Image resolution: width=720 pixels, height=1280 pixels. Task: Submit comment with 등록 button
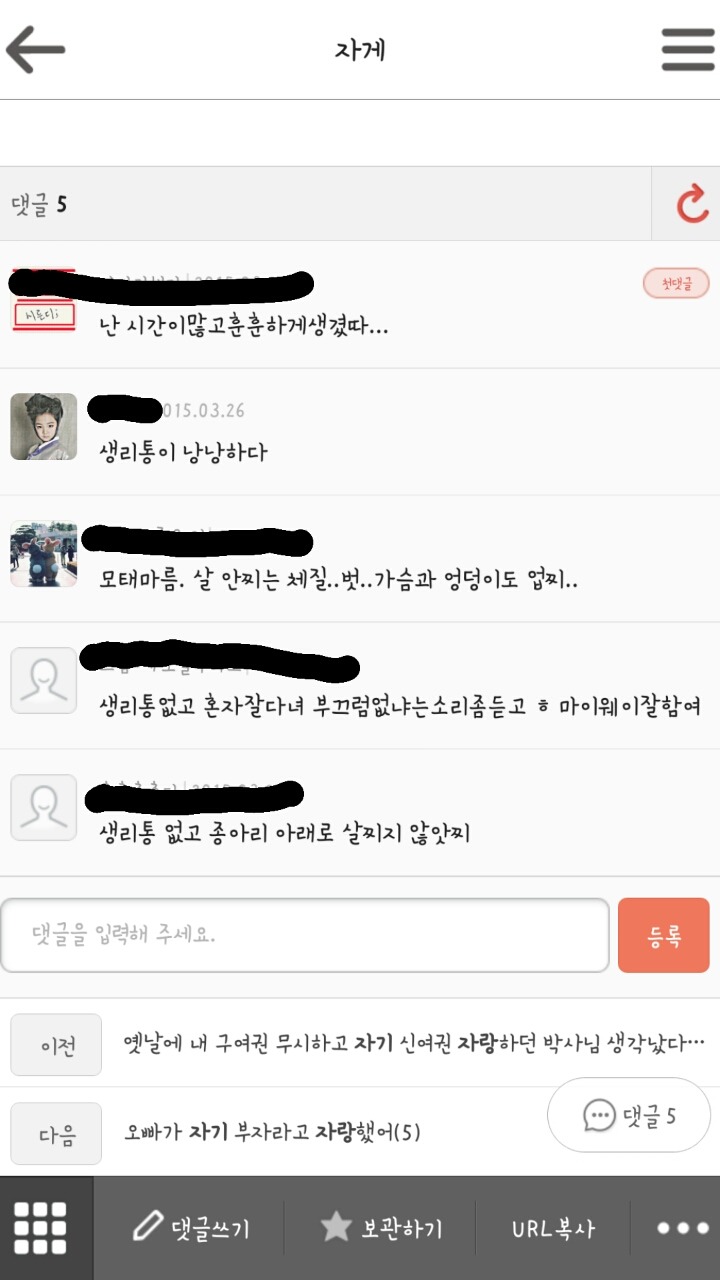664,936
